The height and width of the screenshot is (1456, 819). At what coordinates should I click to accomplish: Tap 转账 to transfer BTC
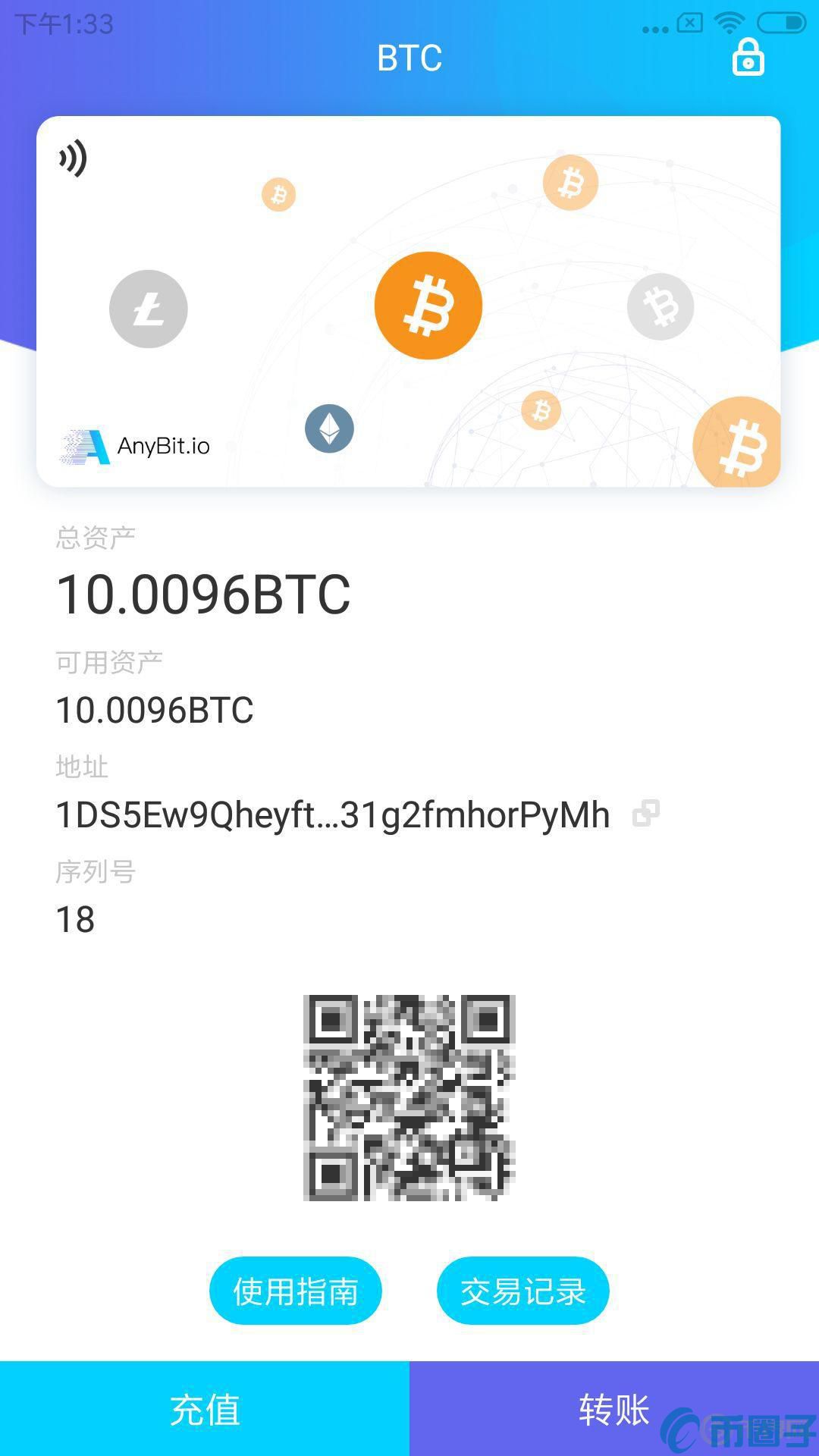click(614, 1409)
